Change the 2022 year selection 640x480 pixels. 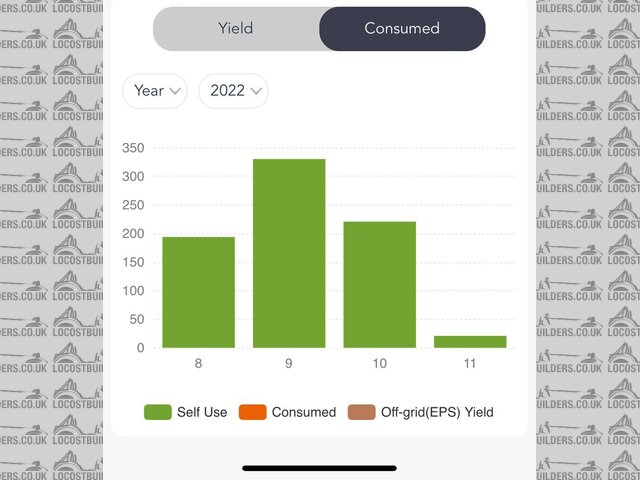click(233, 90)
